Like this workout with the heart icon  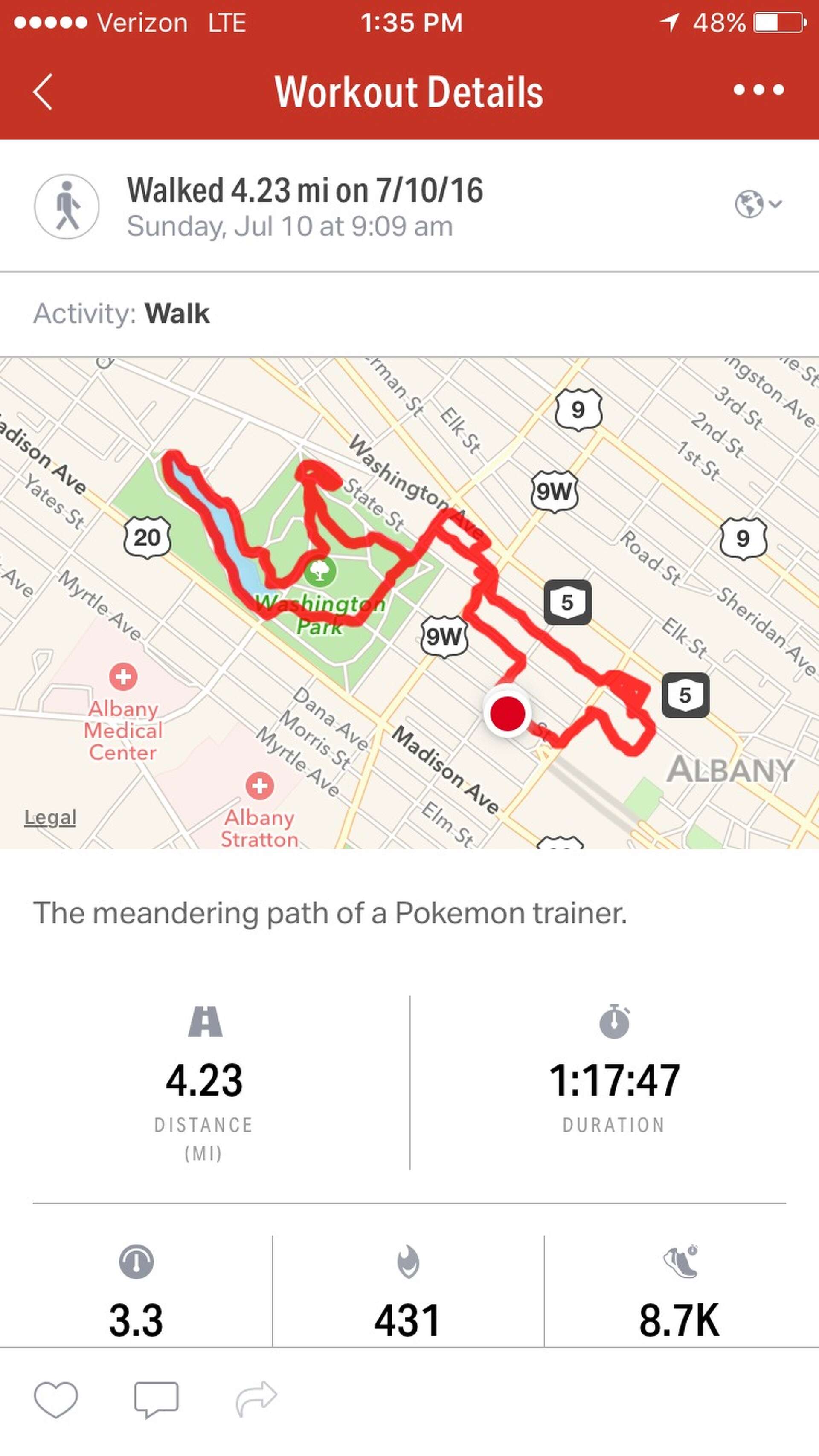(x=56, y=1399)
